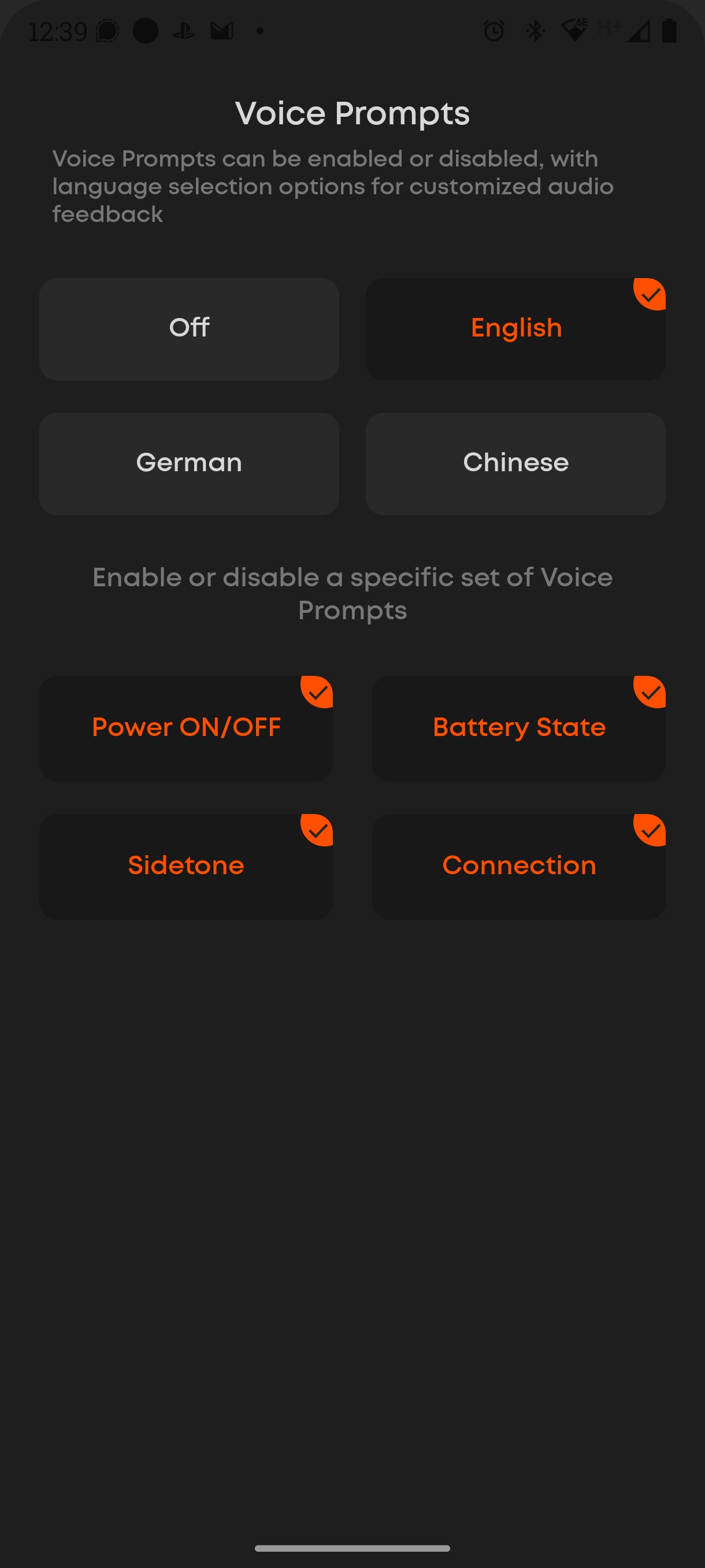Switch voice prompts to German

189,463
